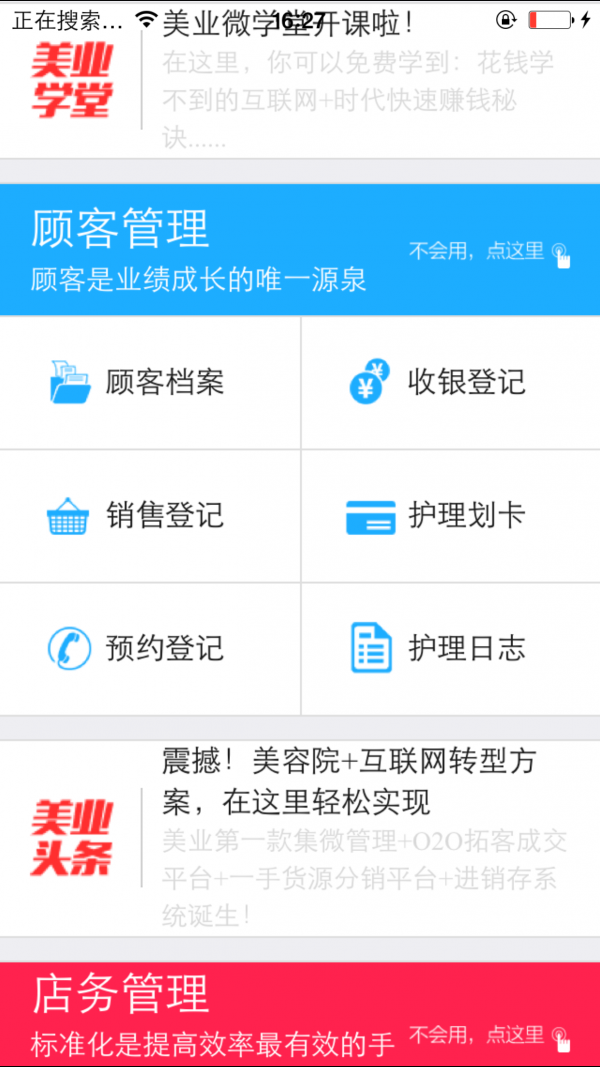This screenshot has height=1067, width=600.
Task: Tap 不会用，点这里 help in 店务管理 banner
Action: 490,1036
